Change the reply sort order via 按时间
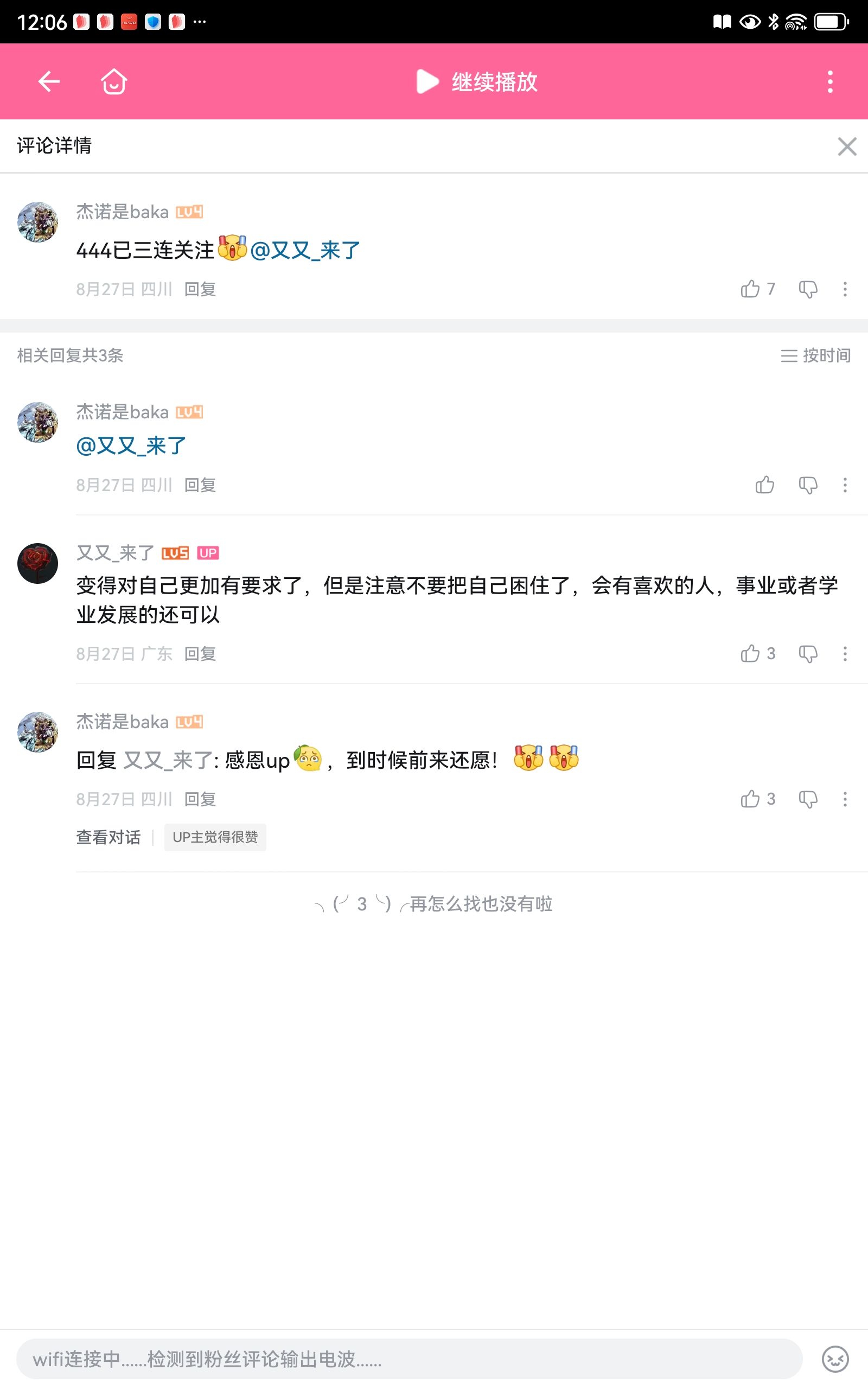Viewport: 868px width, 1389px height. (815, 355)
